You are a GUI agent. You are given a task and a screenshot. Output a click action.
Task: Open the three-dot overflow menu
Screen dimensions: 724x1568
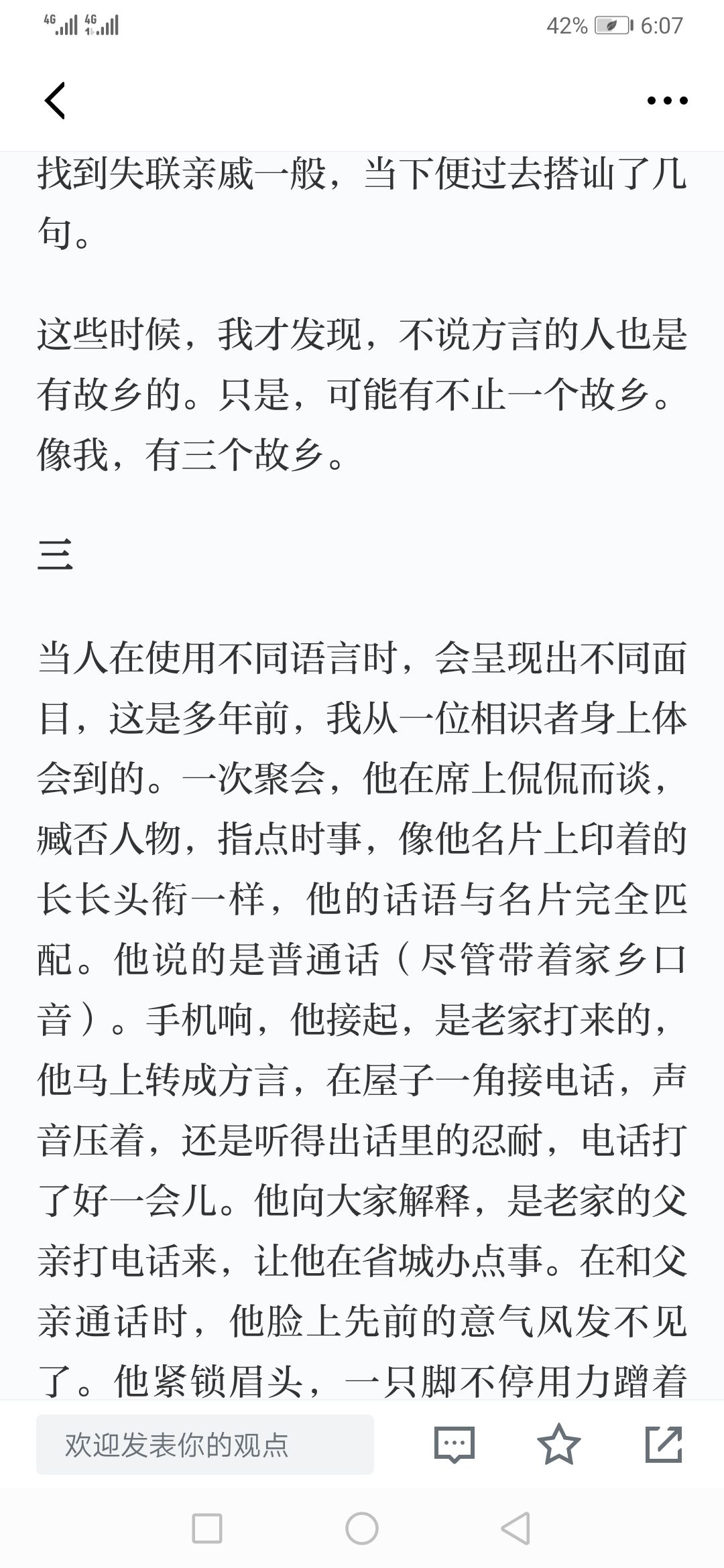click(x=667, y=101)
